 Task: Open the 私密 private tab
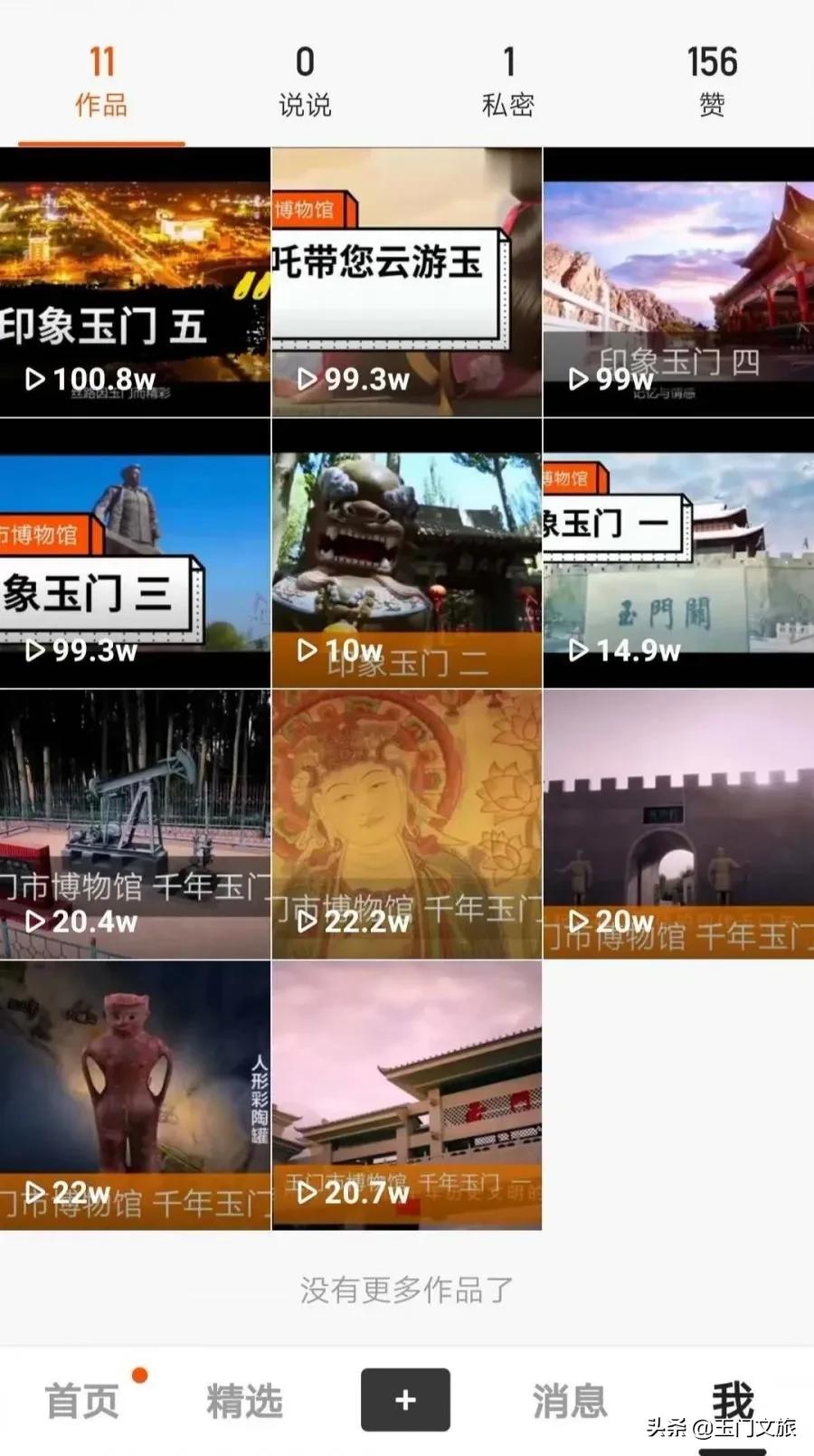pos(508,106)
